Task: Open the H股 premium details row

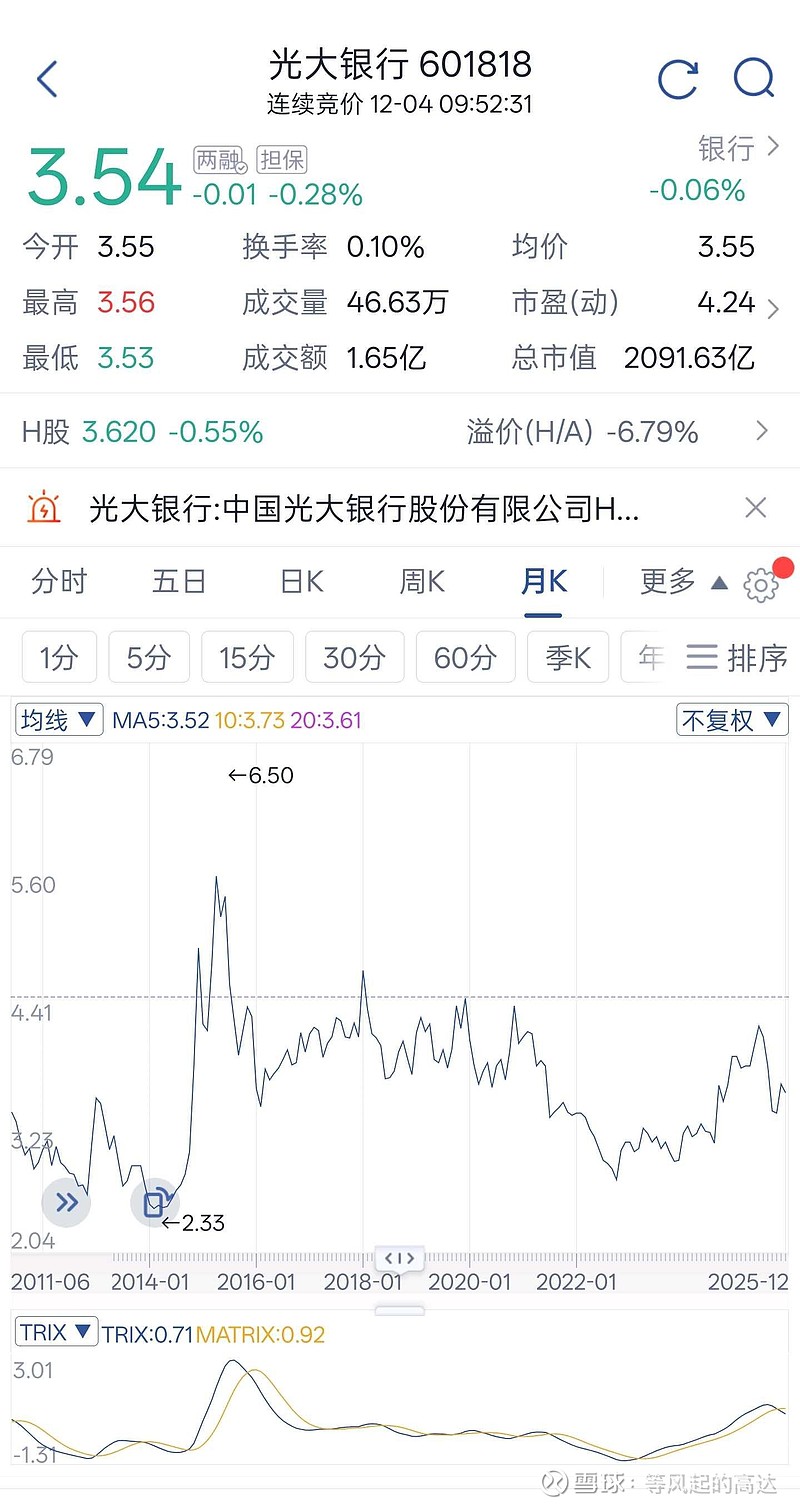Action: 400,432
